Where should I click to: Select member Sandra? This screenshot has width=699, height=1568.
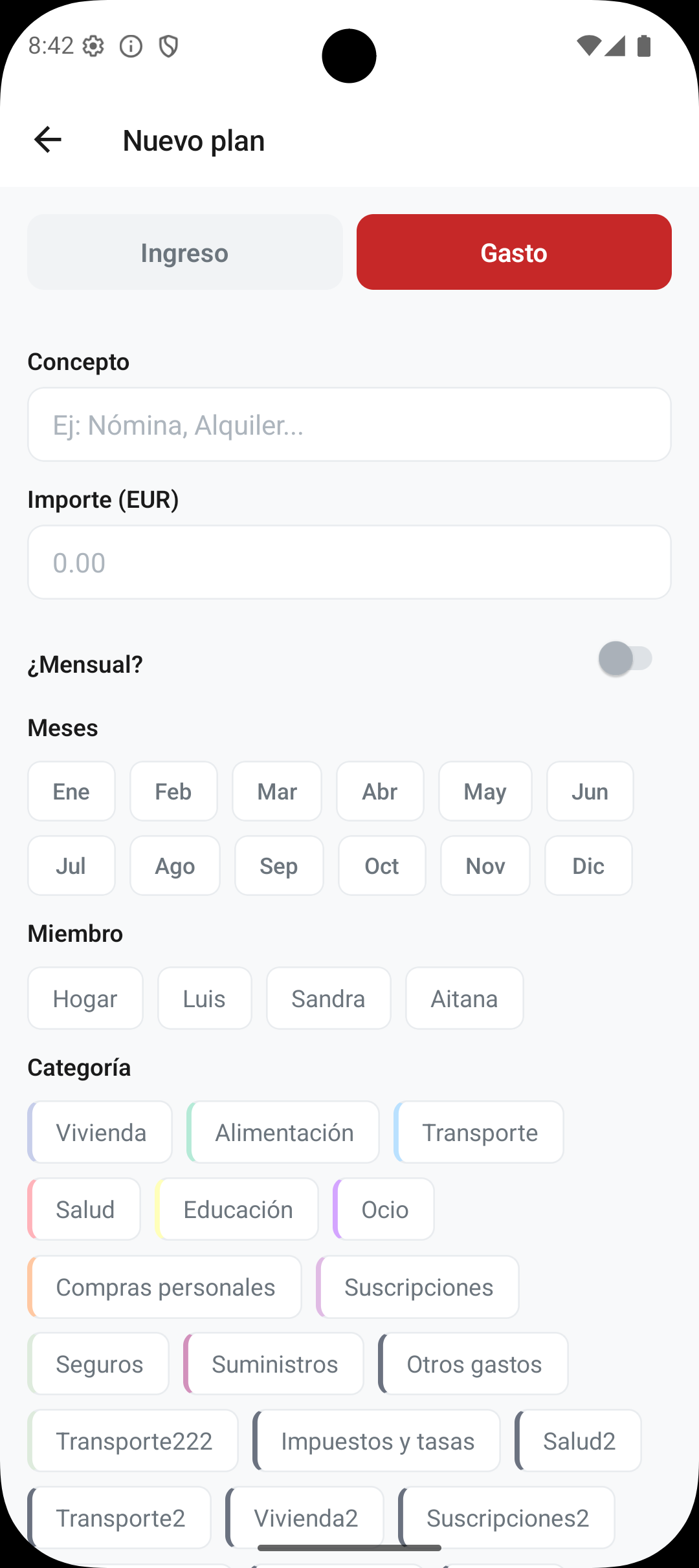(328, 998)
